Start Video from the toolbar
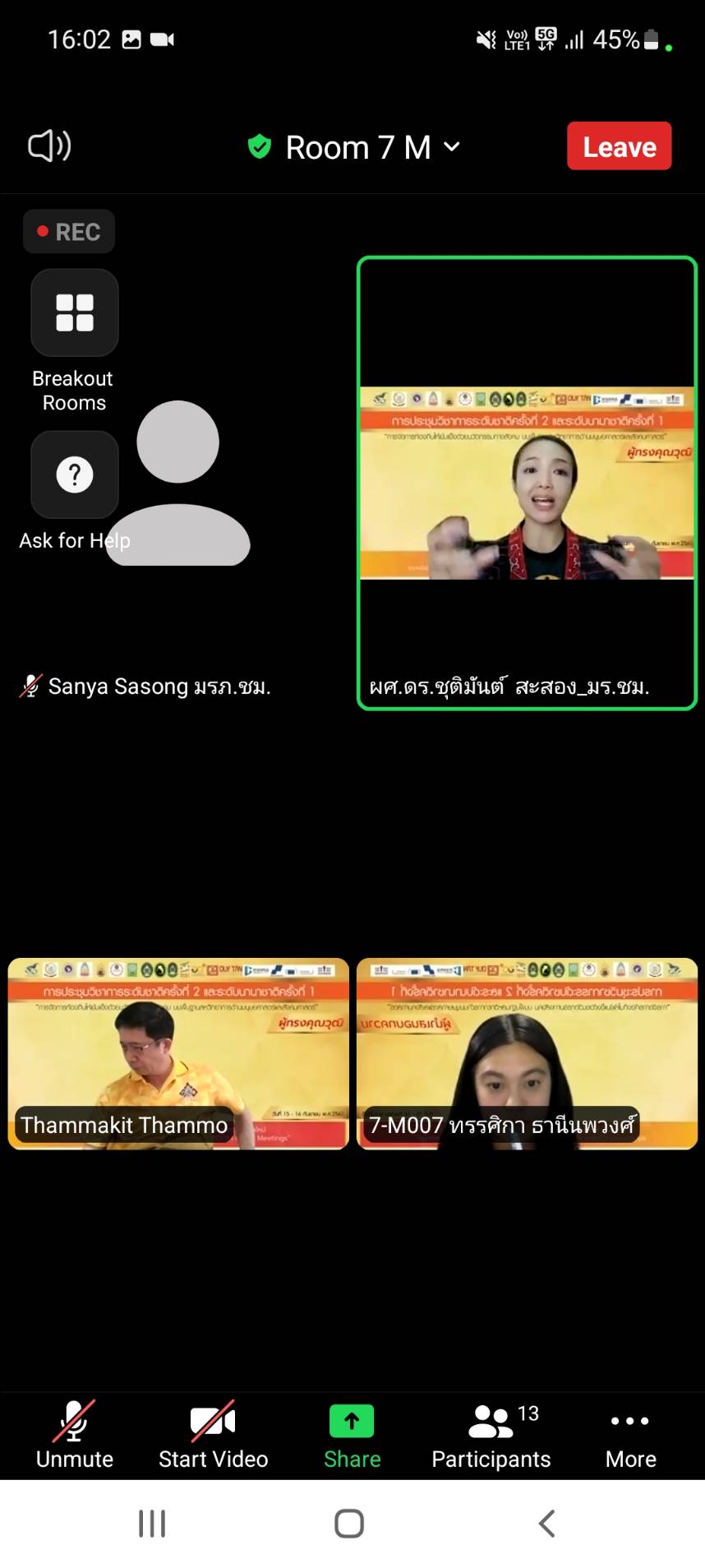The width and height of the screenshot is (705, 1568). [213, 1434]
